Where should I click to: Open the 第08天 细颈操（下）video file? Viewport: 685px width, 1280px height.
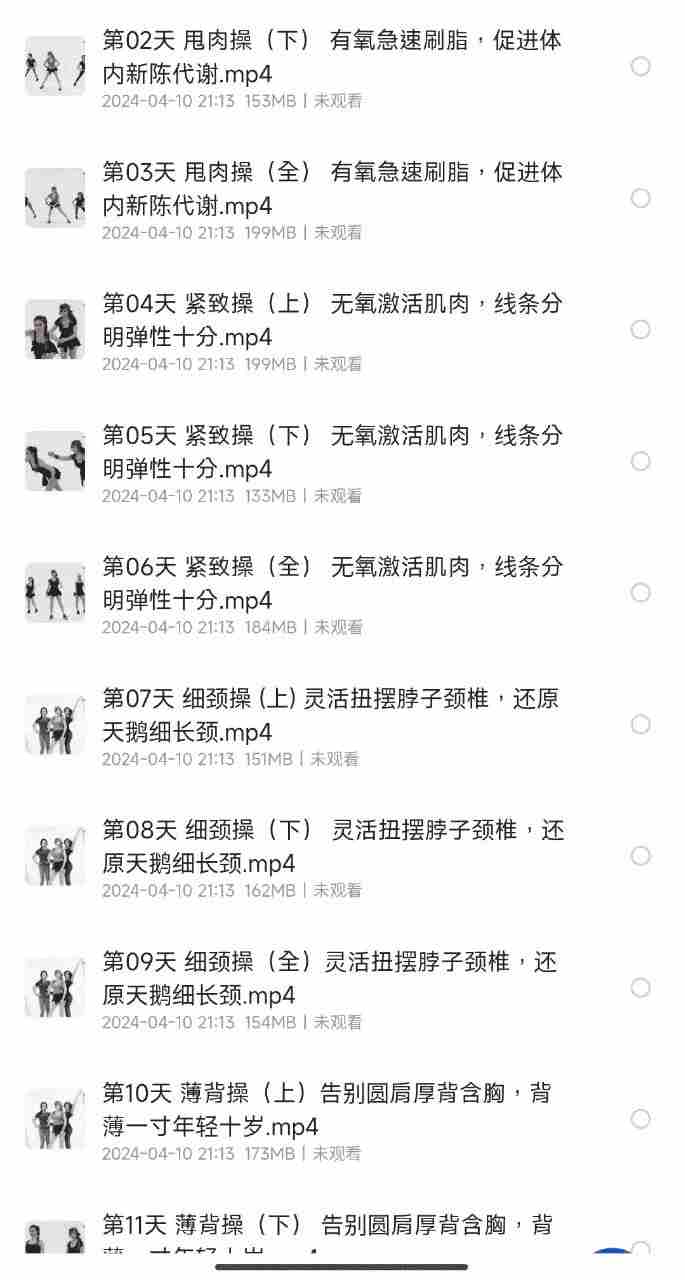tap(332, 846)
